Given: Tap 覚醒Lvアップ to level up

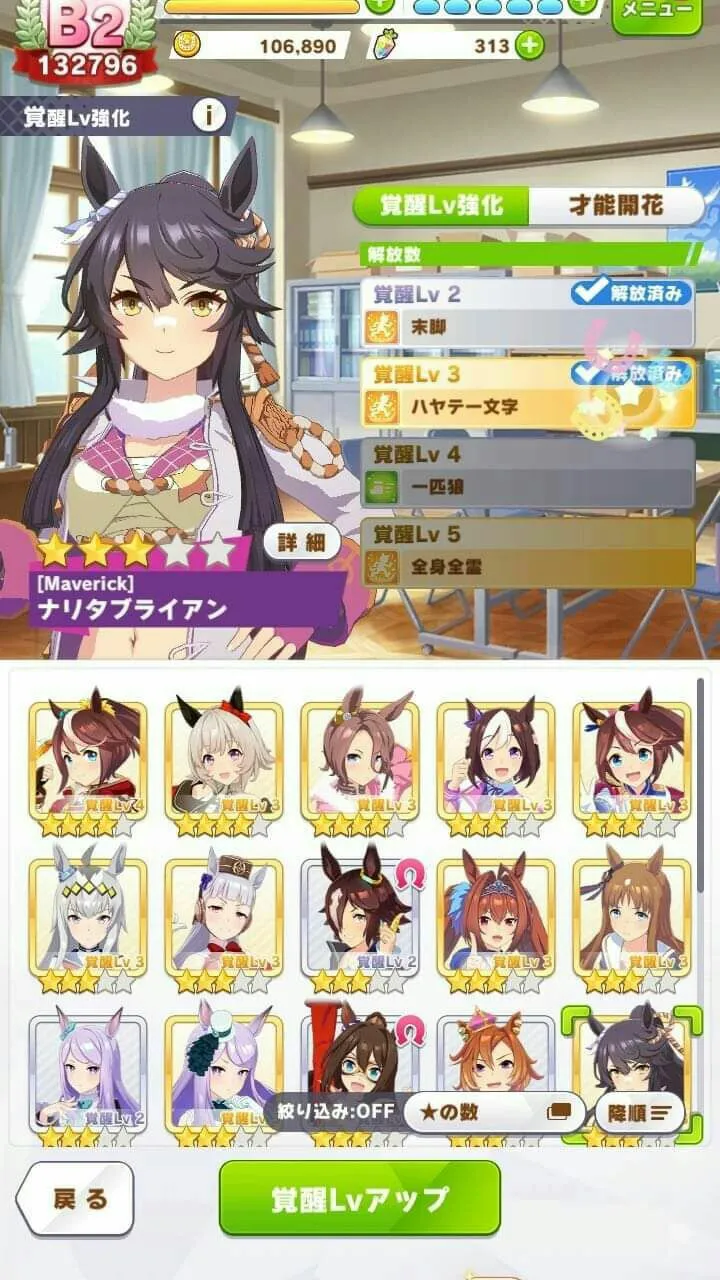Looking at the screenshot, I should [x=360, y=1198].
